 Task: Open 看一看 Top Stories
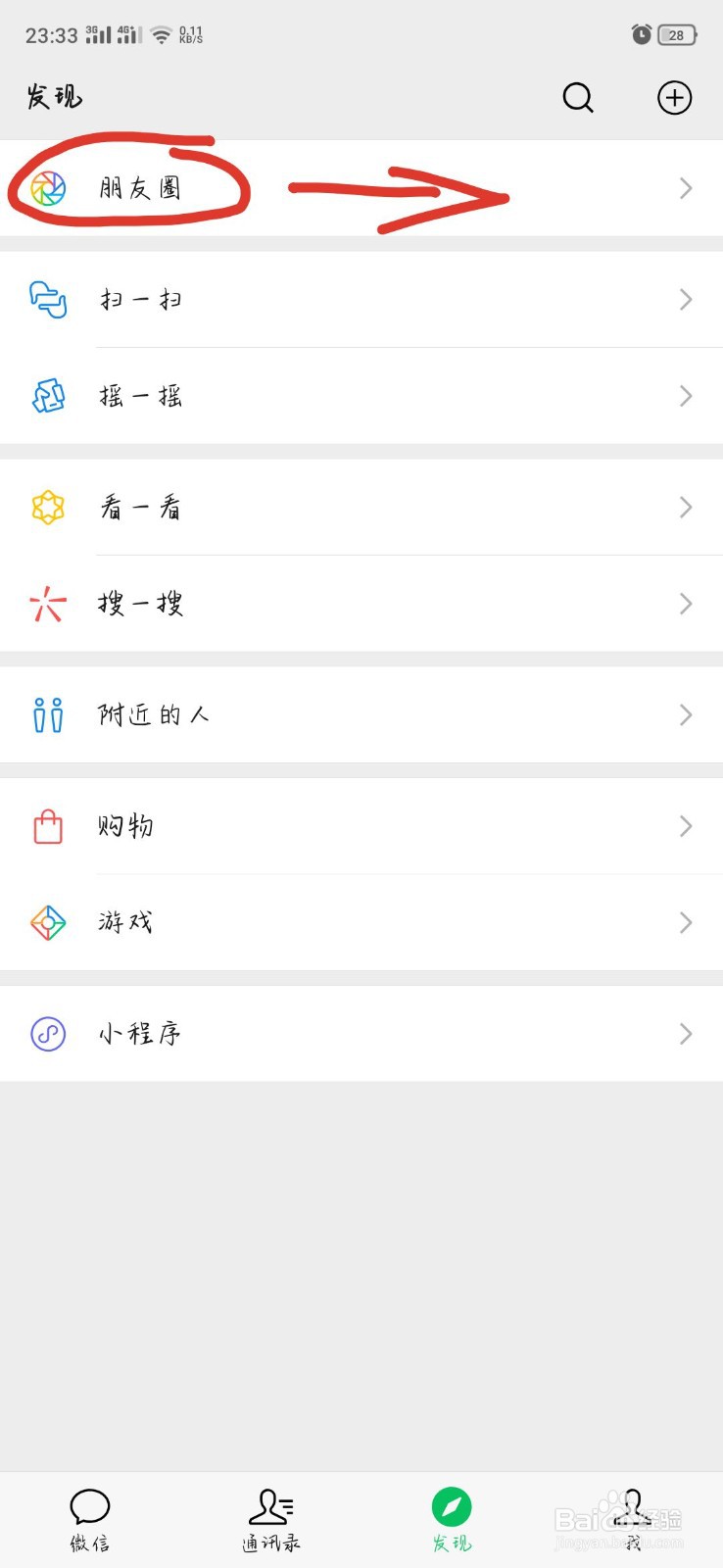[x=361, y=507]
